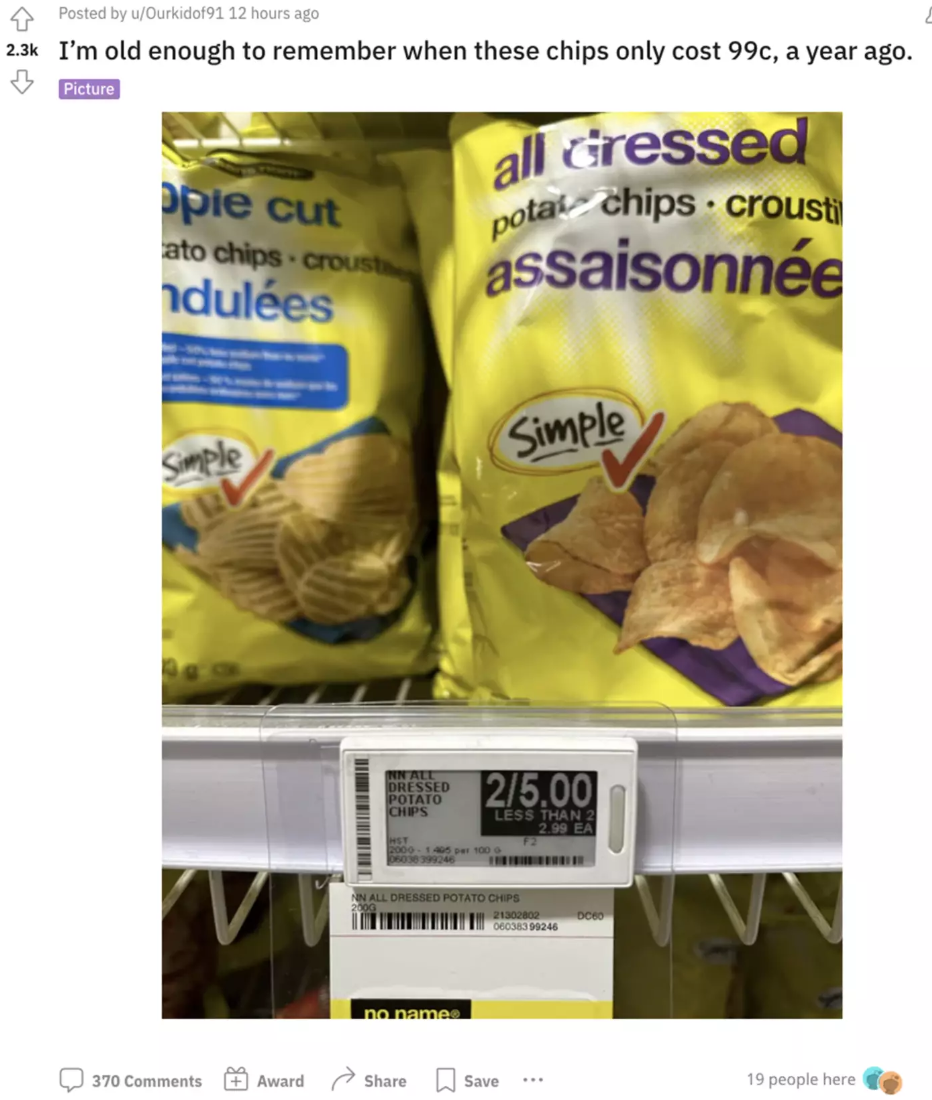Give an Award to this post
This screenshot has width=932, height=1100.
(x=265, y=1080)
